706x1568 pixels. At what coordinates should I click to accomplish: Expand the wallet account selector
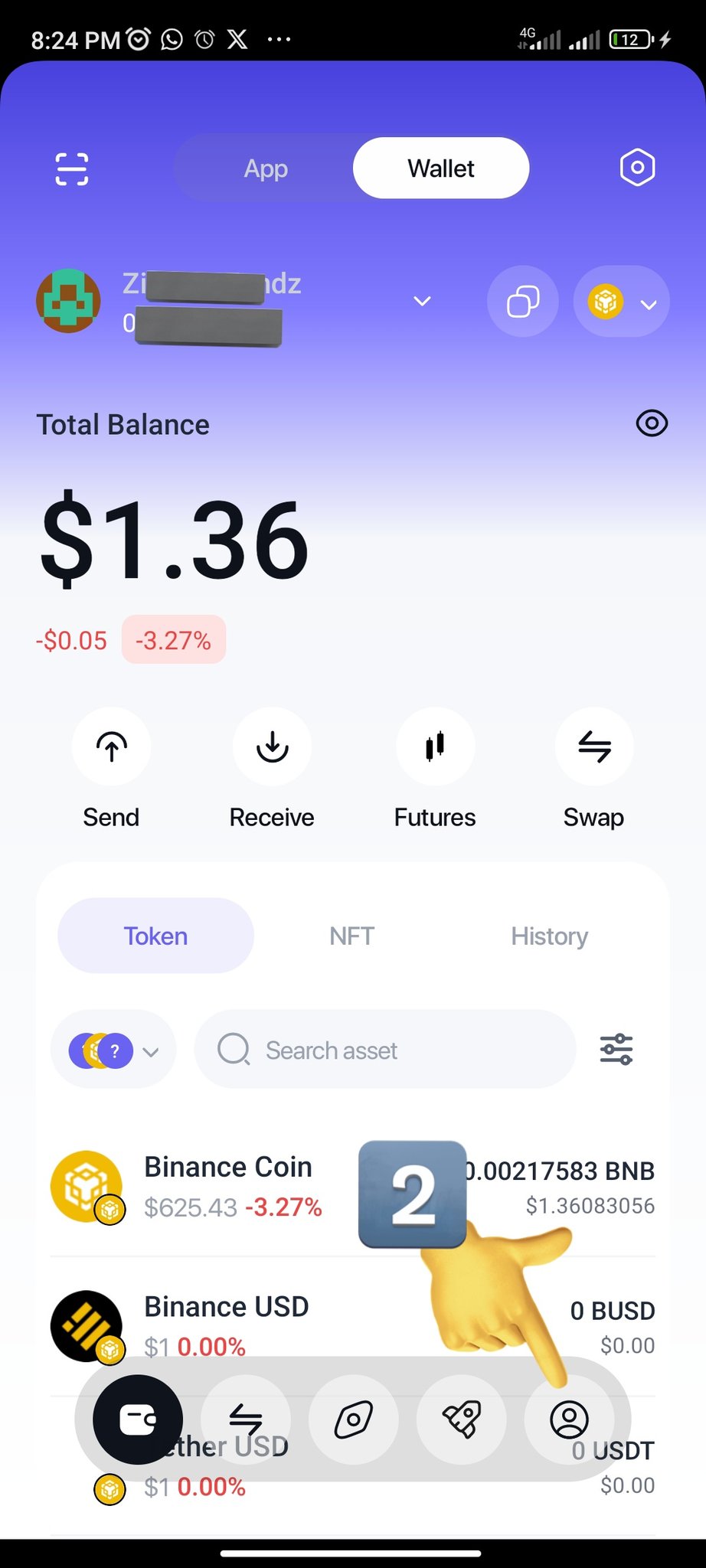422,301
